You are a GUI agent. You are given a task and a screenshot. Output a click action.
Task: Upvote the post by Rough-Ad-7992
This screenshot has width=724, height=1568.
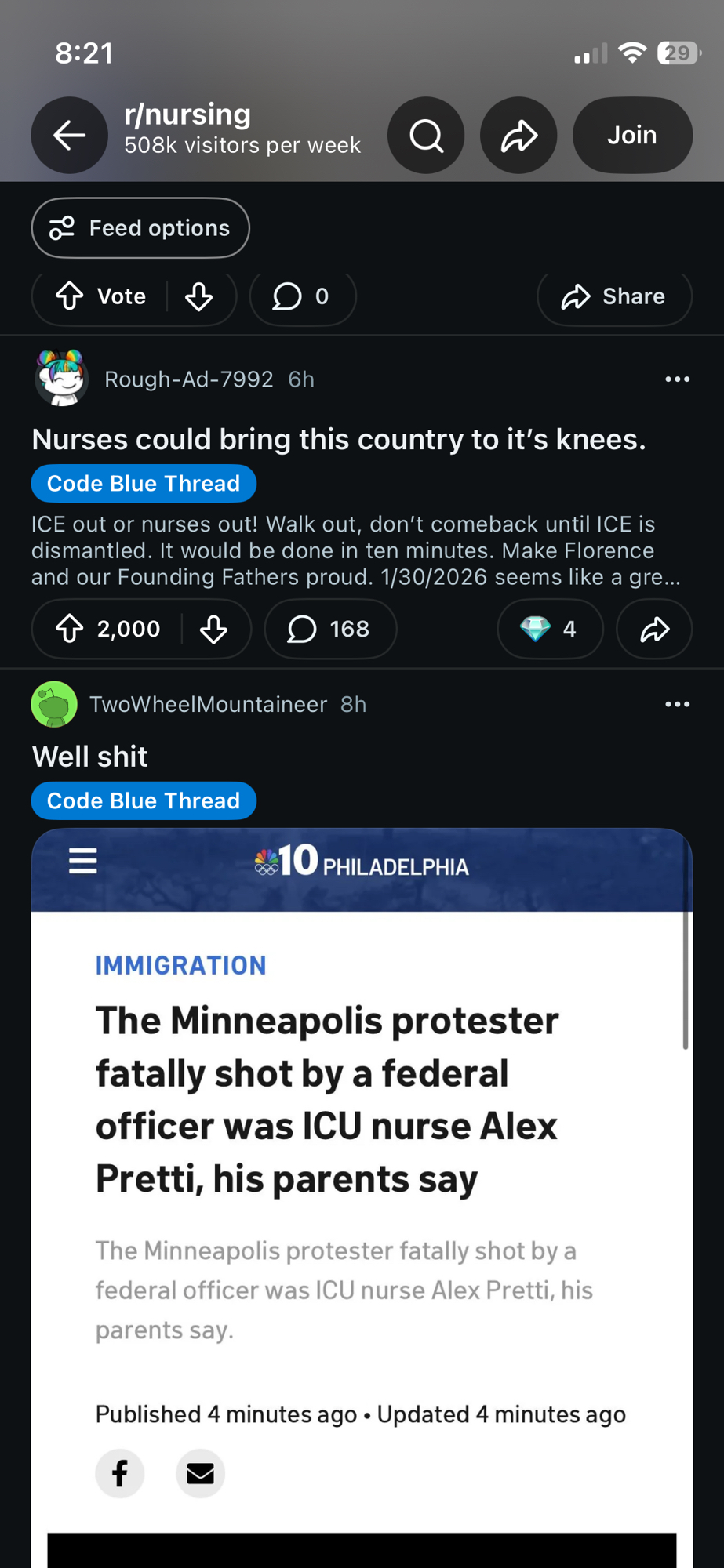click(71, 629)
